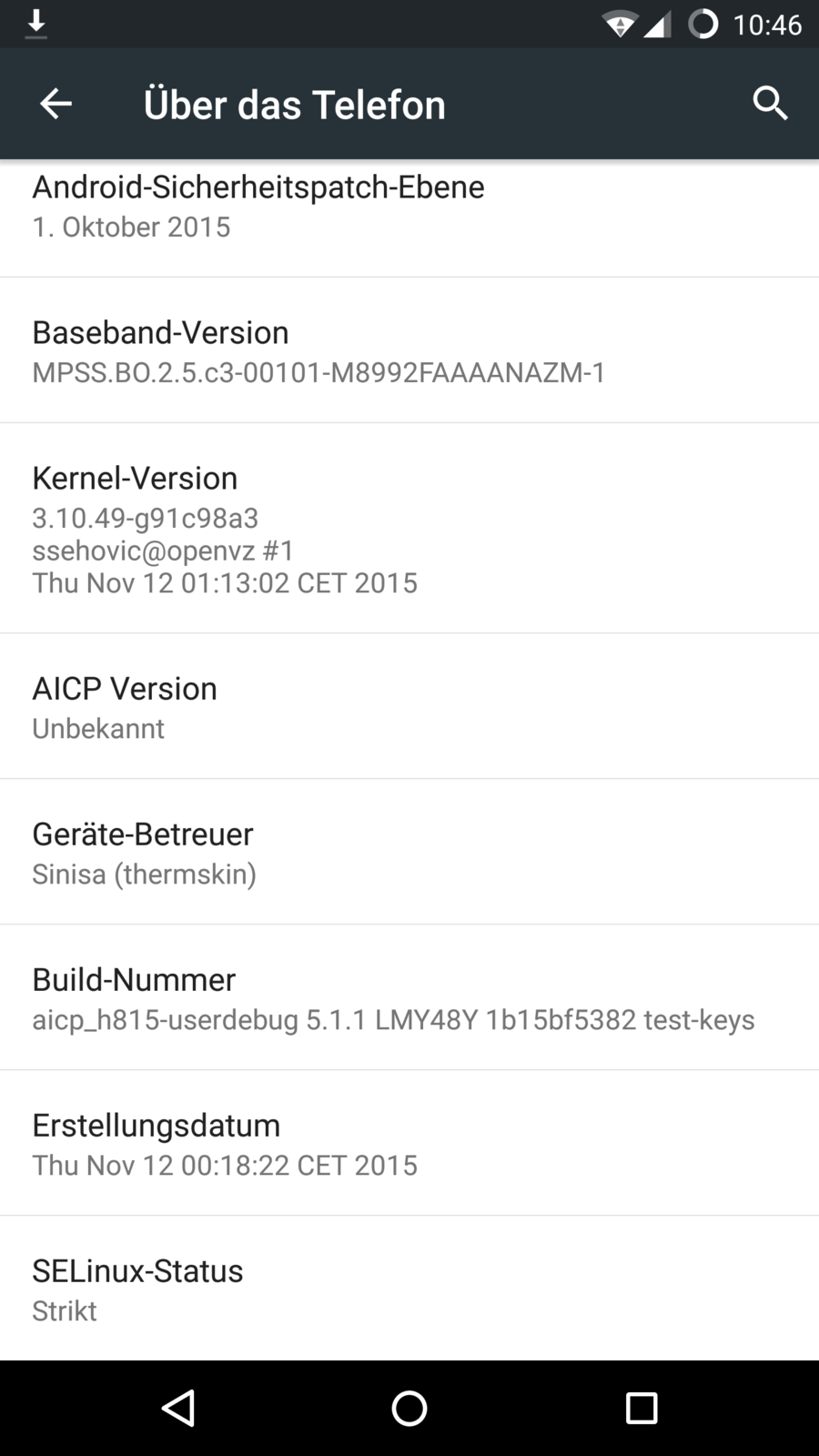
Task: Tap the Android-Sicherheitspatch-Ebene row
Action: click(x=409, y=207)
